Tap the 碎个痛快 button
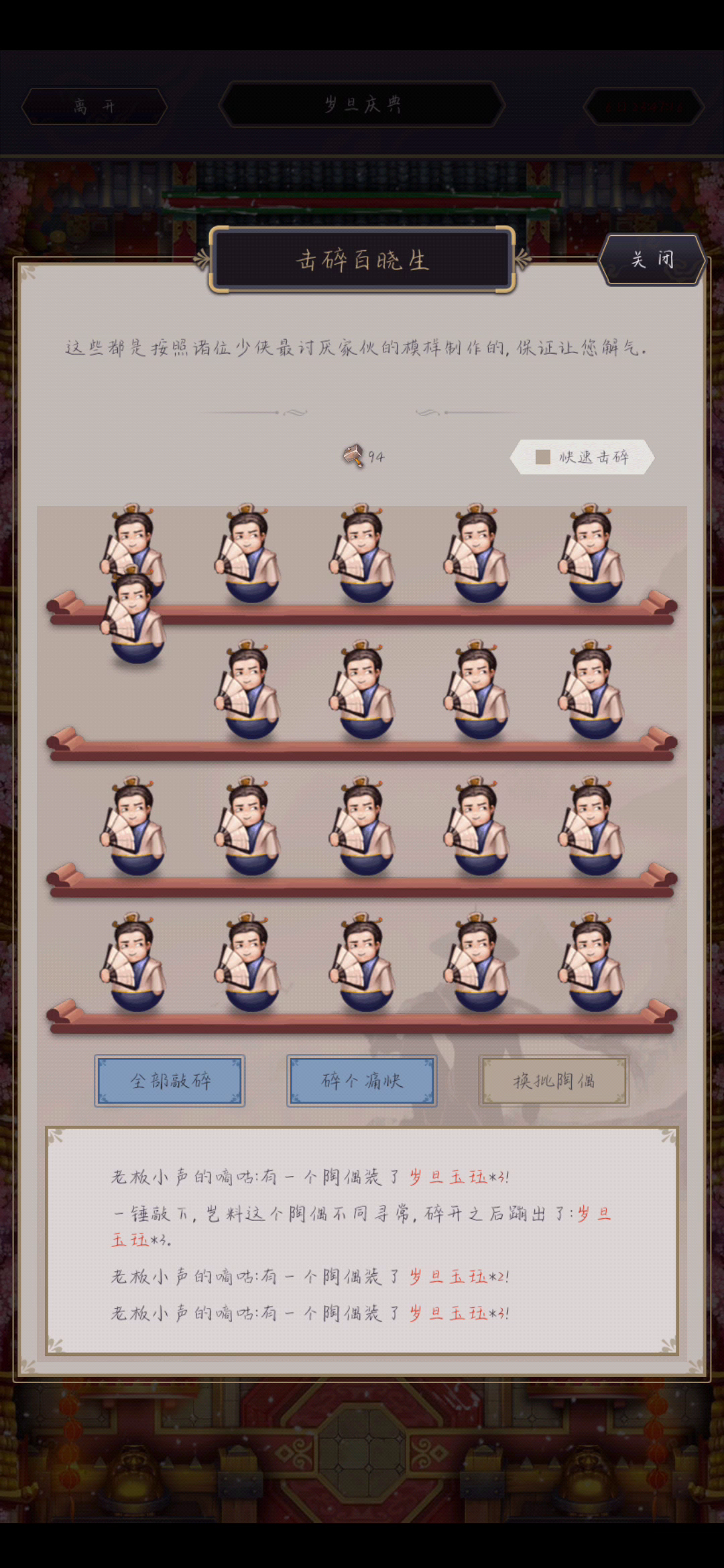This screenshot has height=1568, width=724. [x=362, y=1080]
